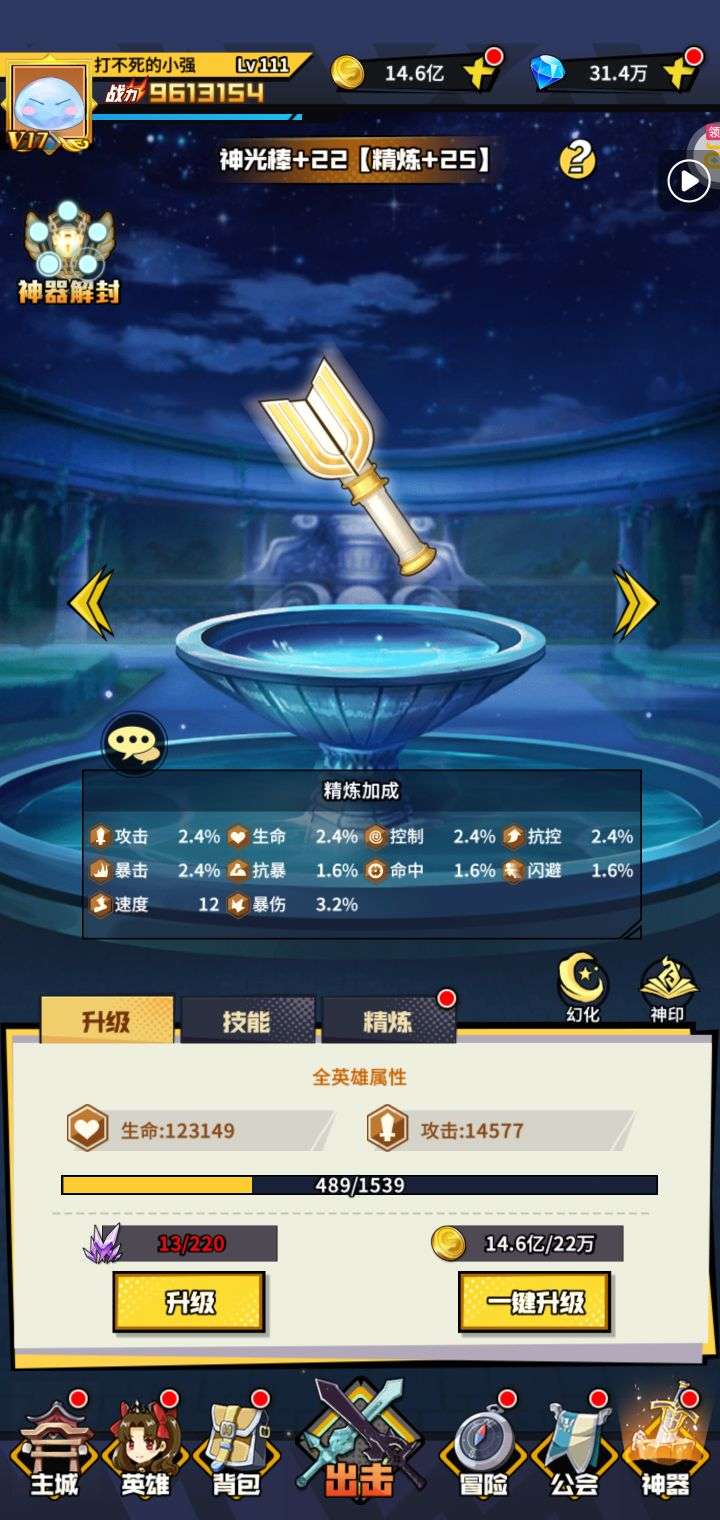The image size is (720, 1520).
Task: Go to the next artifact
Action: 635,603
